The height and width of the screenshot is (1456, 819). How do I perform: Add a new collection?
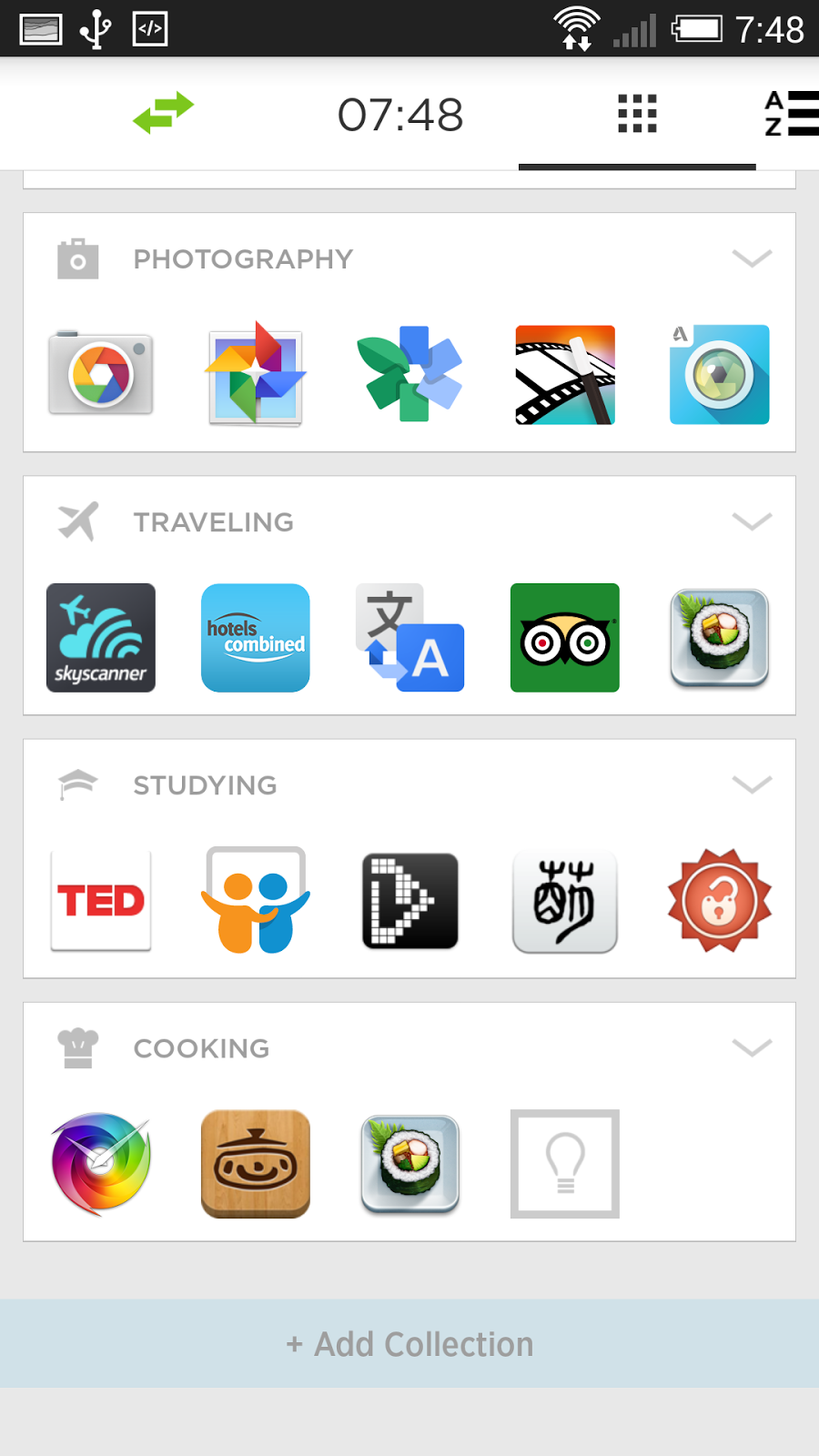click(x=409, y=1344)
